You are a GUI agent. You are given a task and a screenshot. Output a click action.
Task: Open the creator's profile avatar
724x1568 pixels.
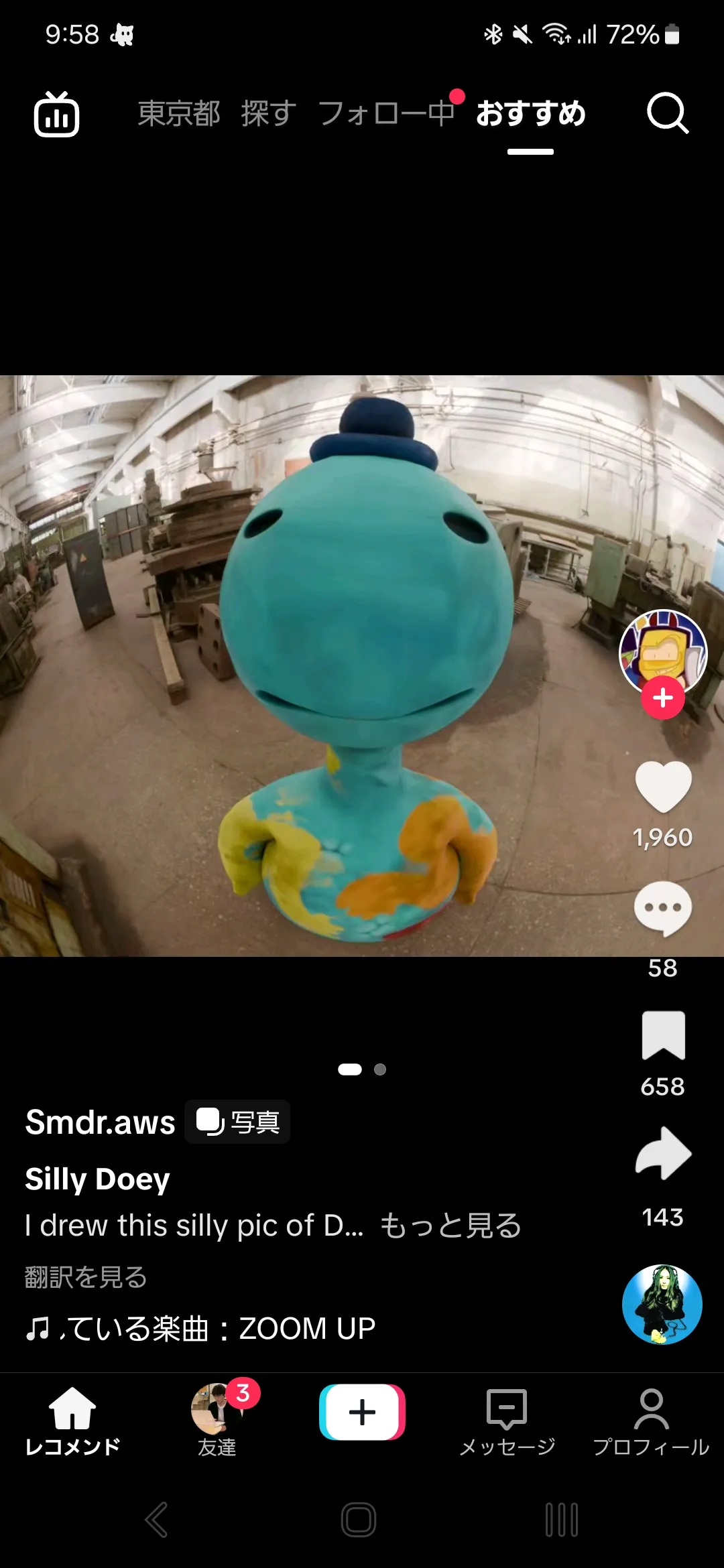[x=663, y=653]
